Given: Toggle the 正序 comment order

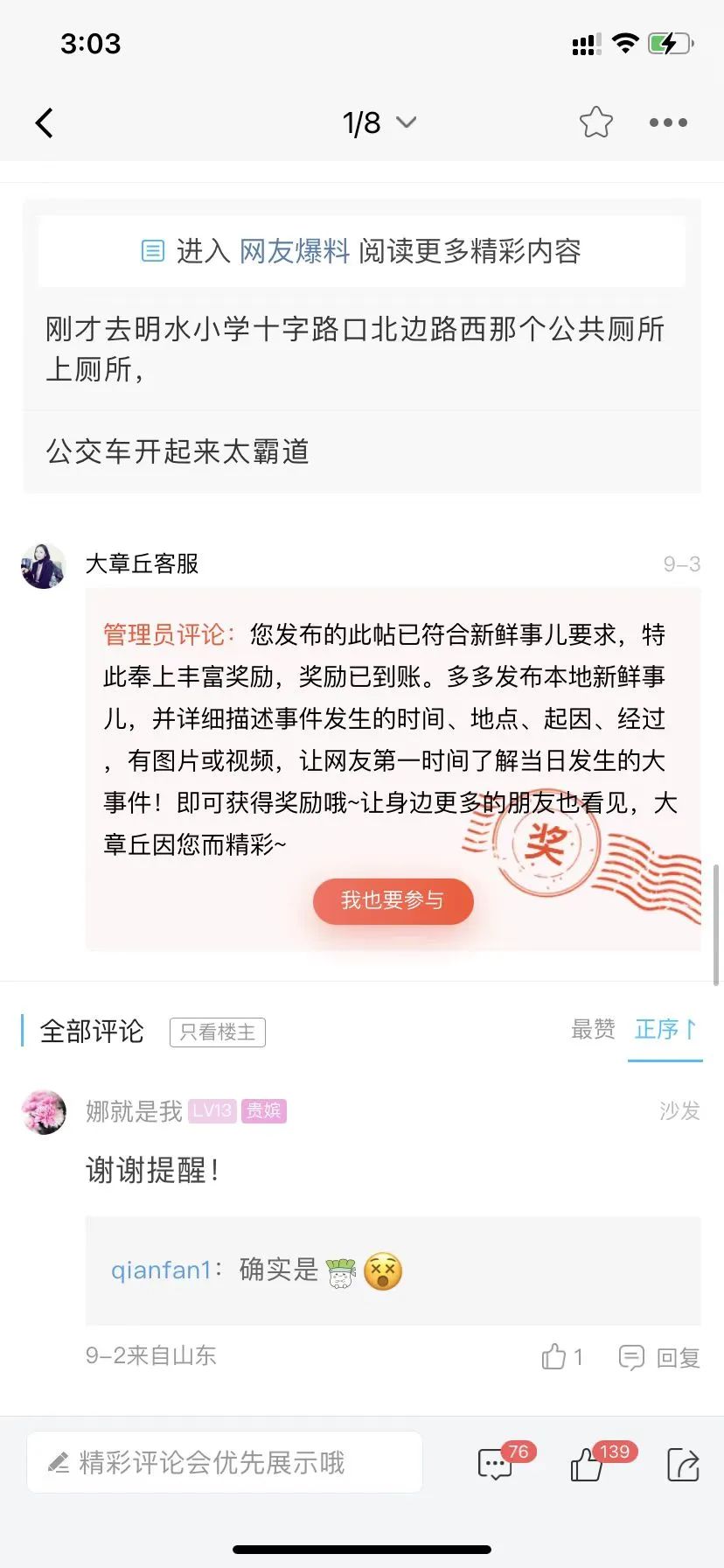Looking at the screenshot, I should 665,1030.
